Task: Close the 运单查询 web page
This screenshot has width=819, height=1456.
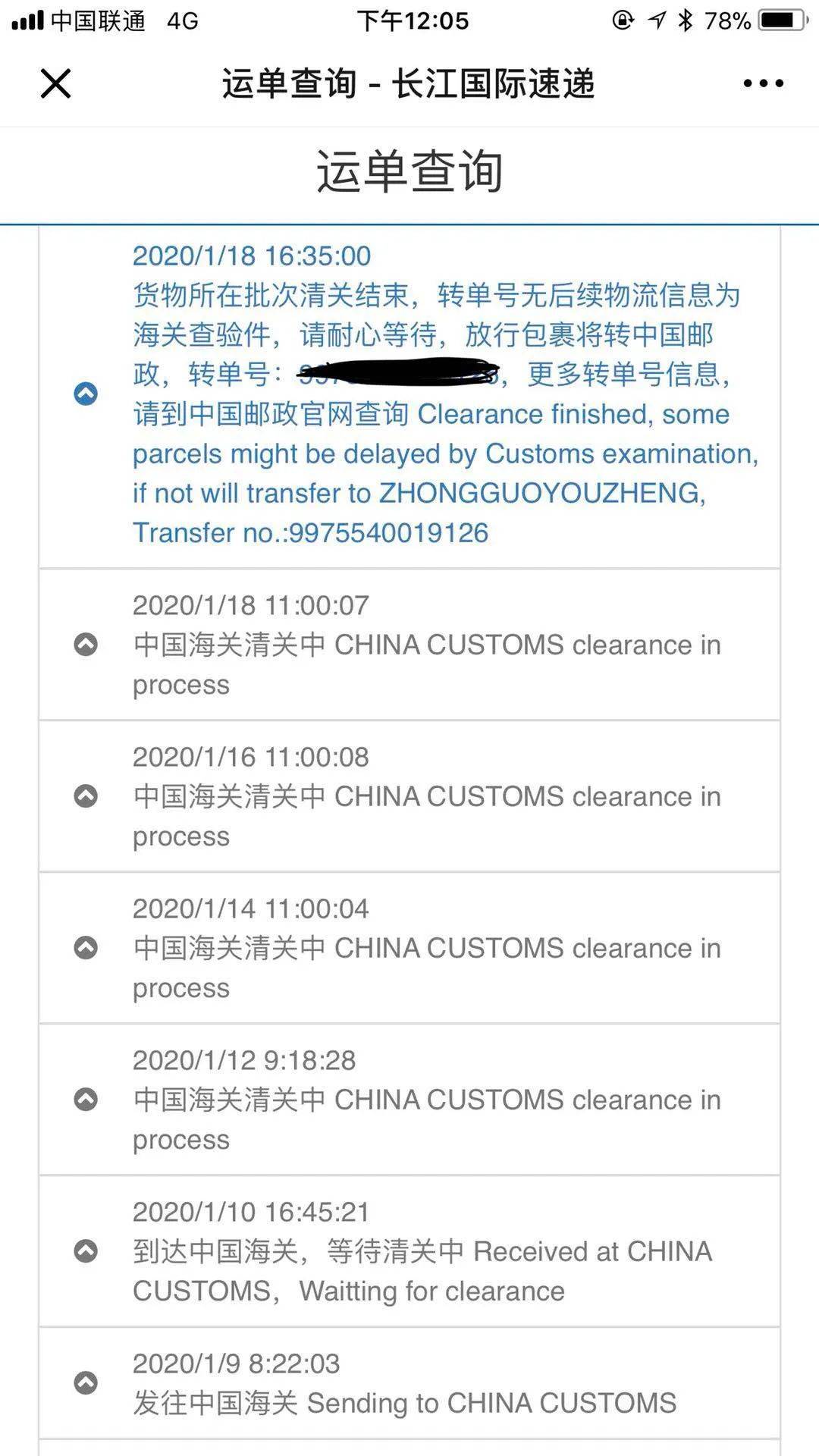Action: (55, 83)
